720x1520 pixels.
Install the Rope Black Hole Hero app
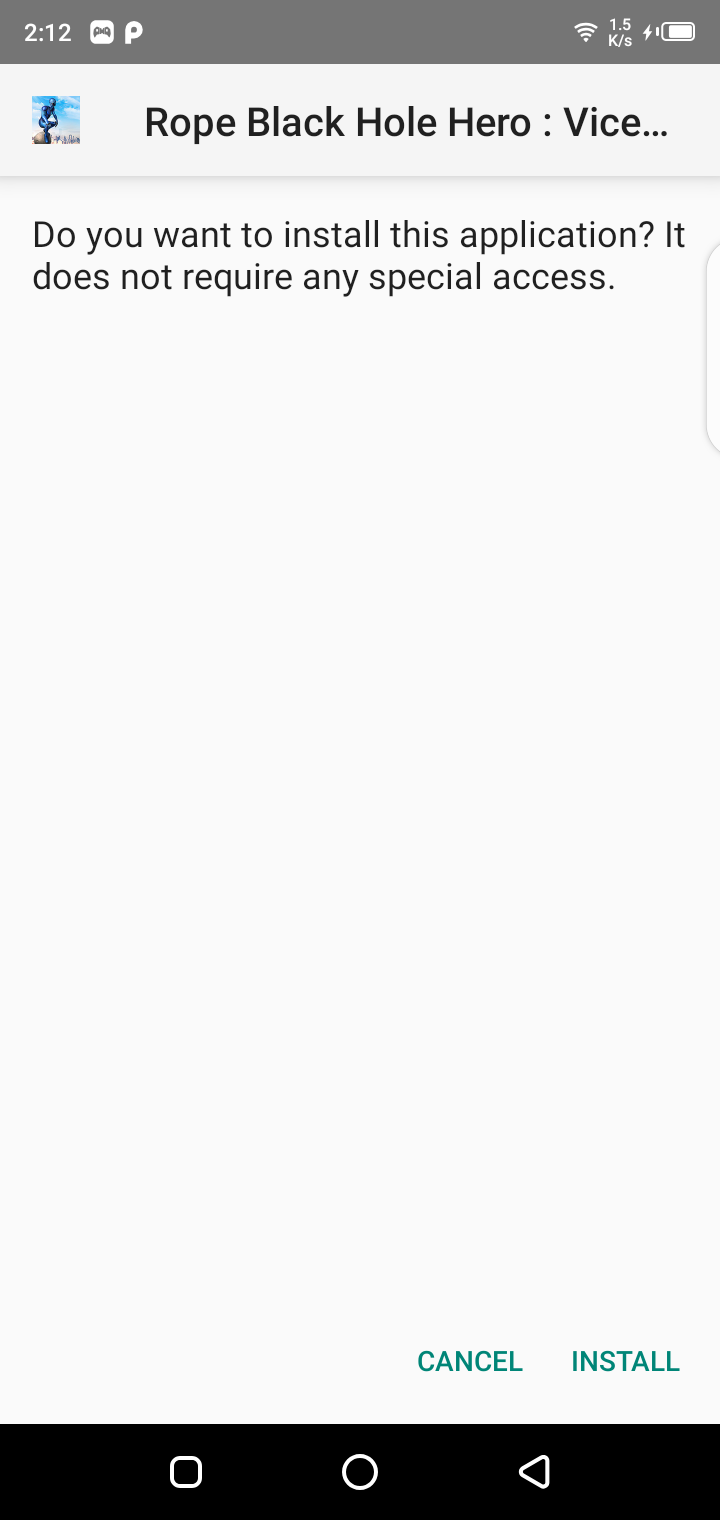(x=625, y=1361)
